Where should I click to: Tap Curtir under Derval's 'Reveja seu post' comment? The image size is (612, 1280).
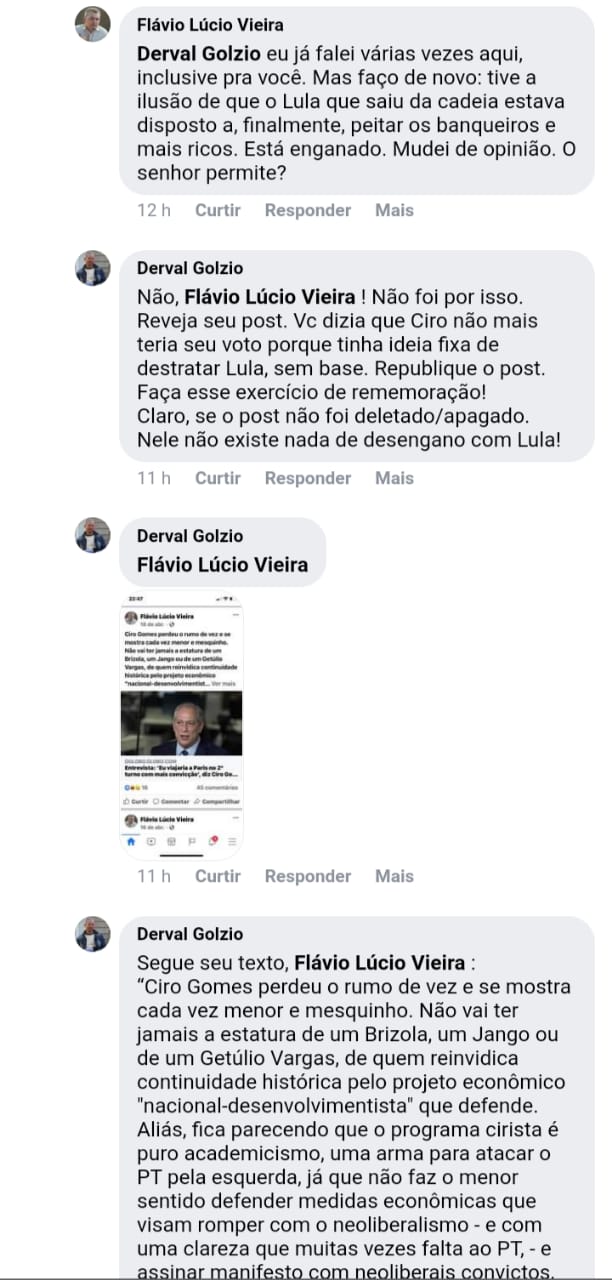tap(218, 478)
